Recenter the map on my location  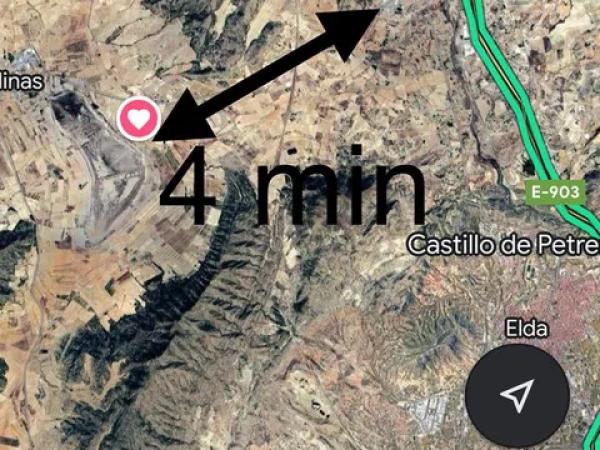(x=516, y=397)
